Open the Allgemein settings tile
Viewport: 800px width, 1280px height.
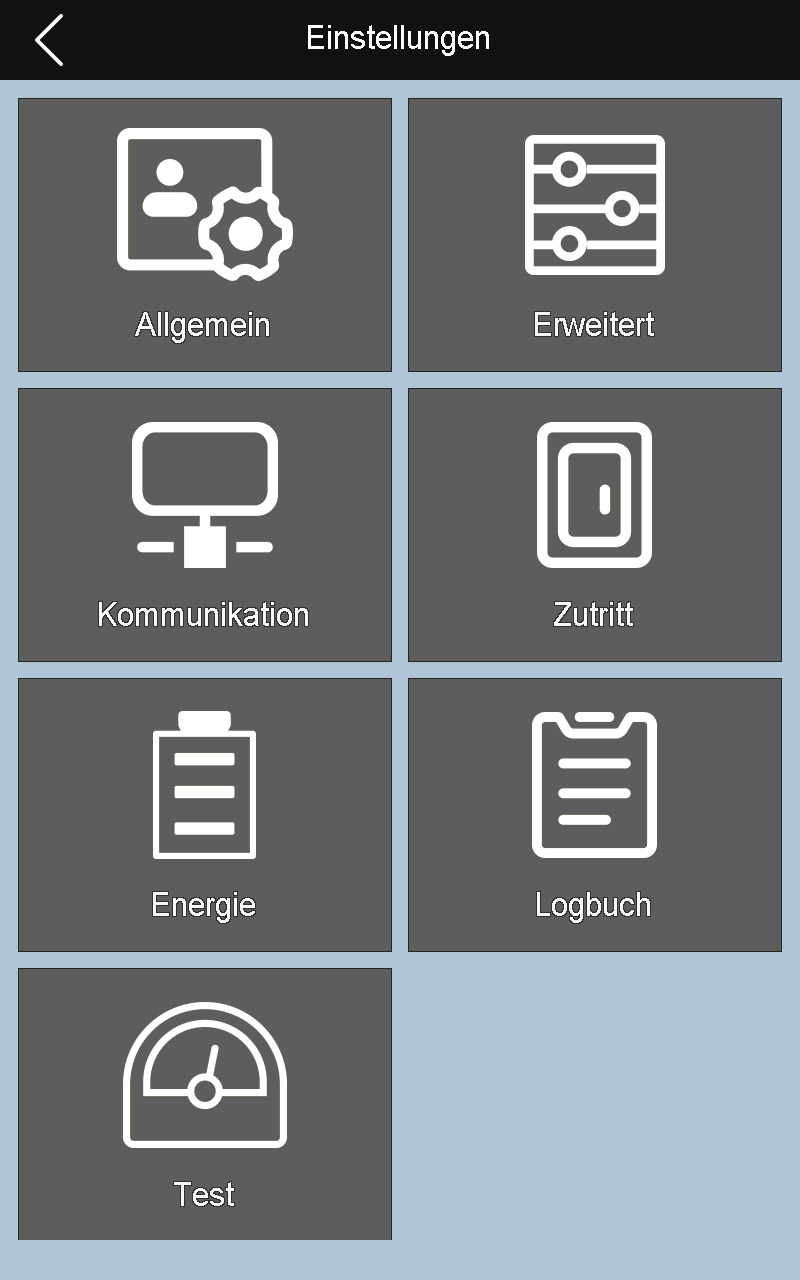pyautogui.click(x=205, y=235)
